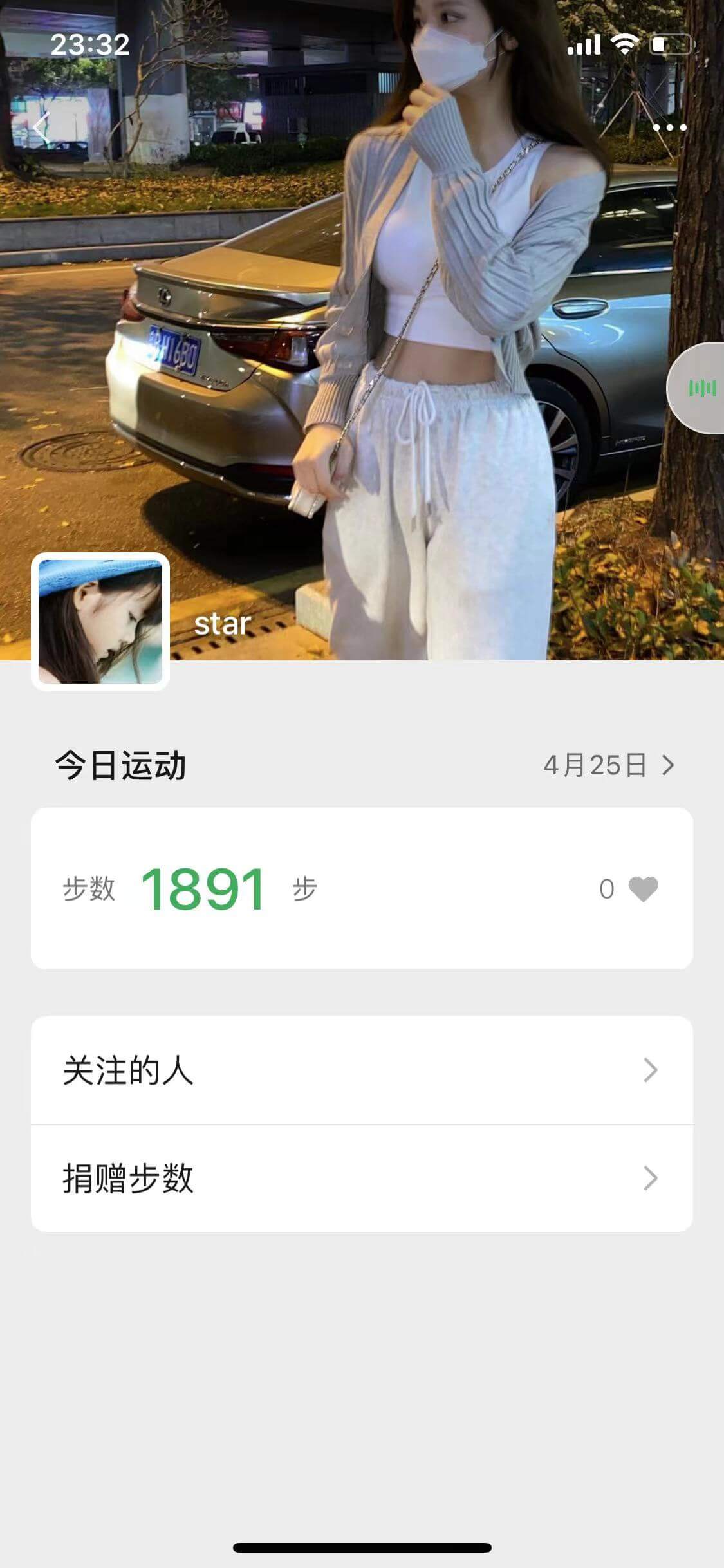Viewport: 724px width, 1568px height.
Task: Open star's profile avatar
Action: (100, 621)
